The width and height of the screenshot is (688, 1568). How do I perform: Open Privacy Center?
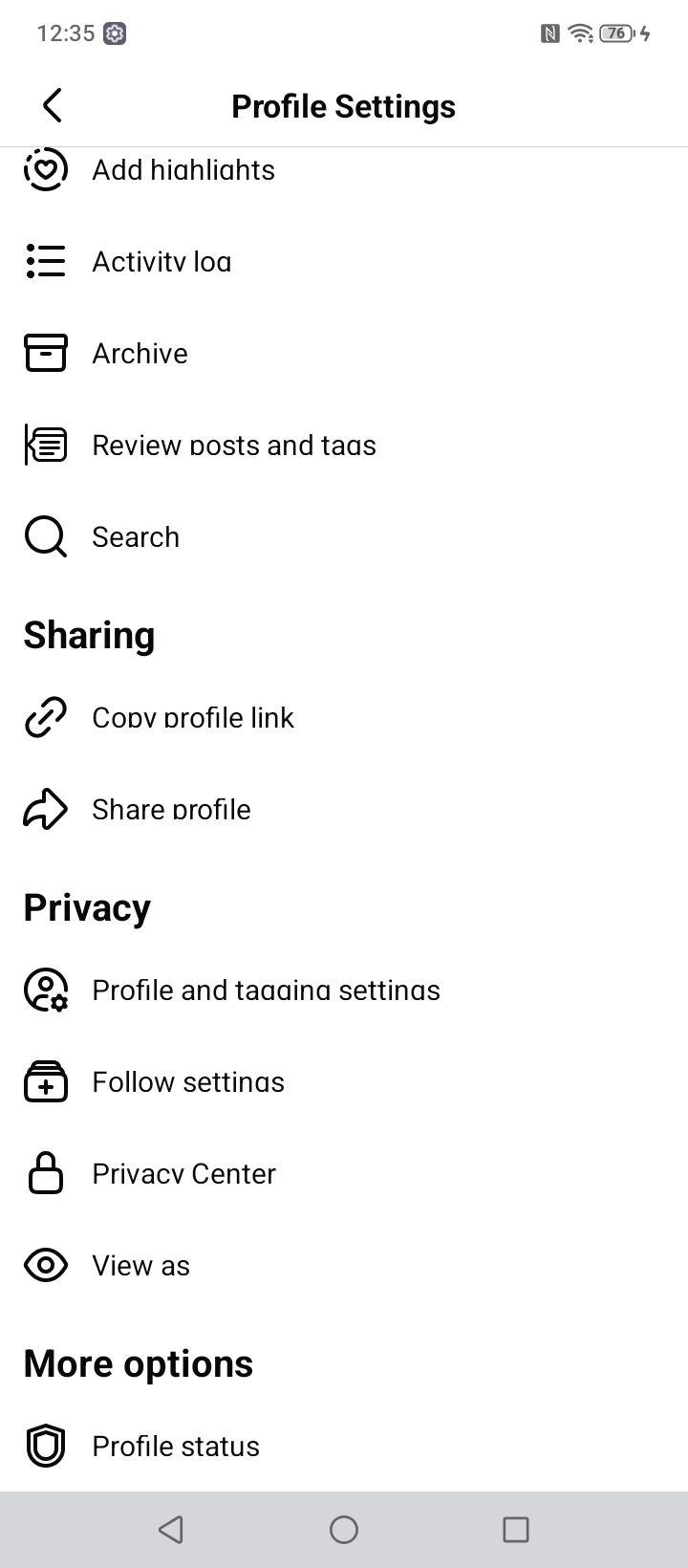[344, 1173]
